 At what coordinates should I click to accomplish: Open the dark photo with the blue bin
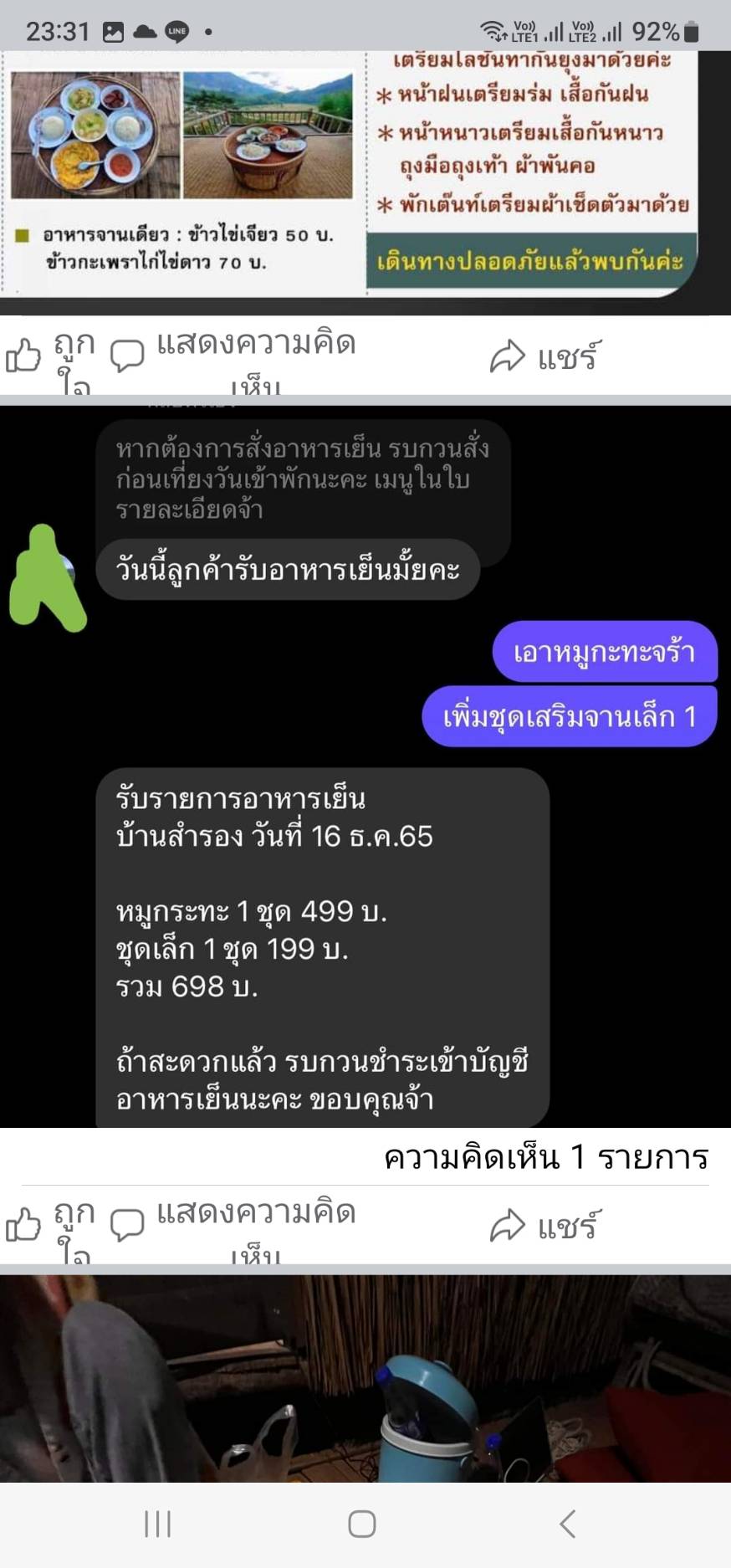point(365,1381)
